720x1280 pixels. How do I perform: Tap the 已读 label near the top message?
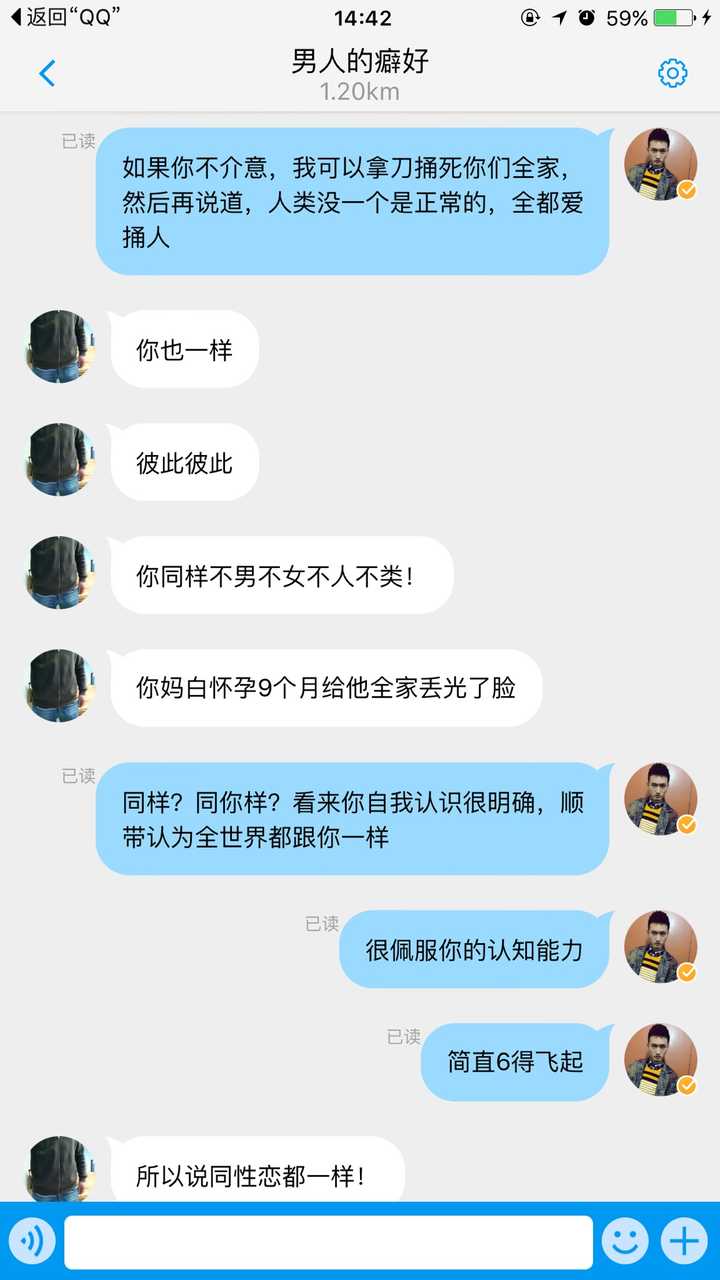coord(77,138)
